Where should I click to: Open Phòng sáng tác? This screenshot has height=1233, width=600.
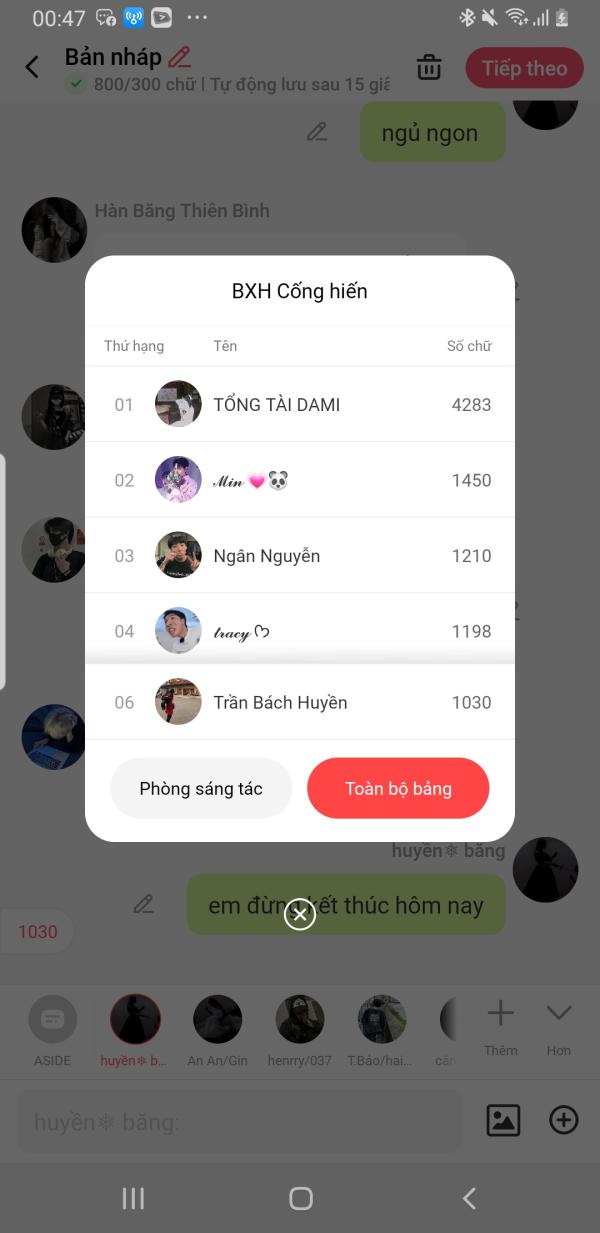click(200, 788)
